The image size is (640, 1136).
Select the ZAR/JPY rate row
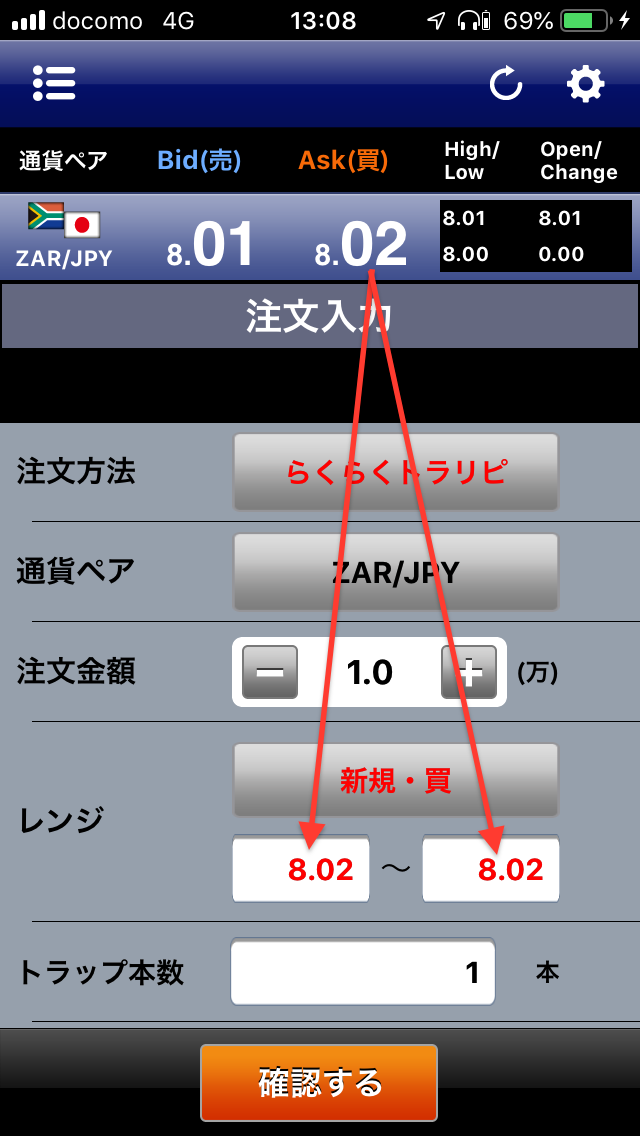pyautogui.click(x=220, y=237)
